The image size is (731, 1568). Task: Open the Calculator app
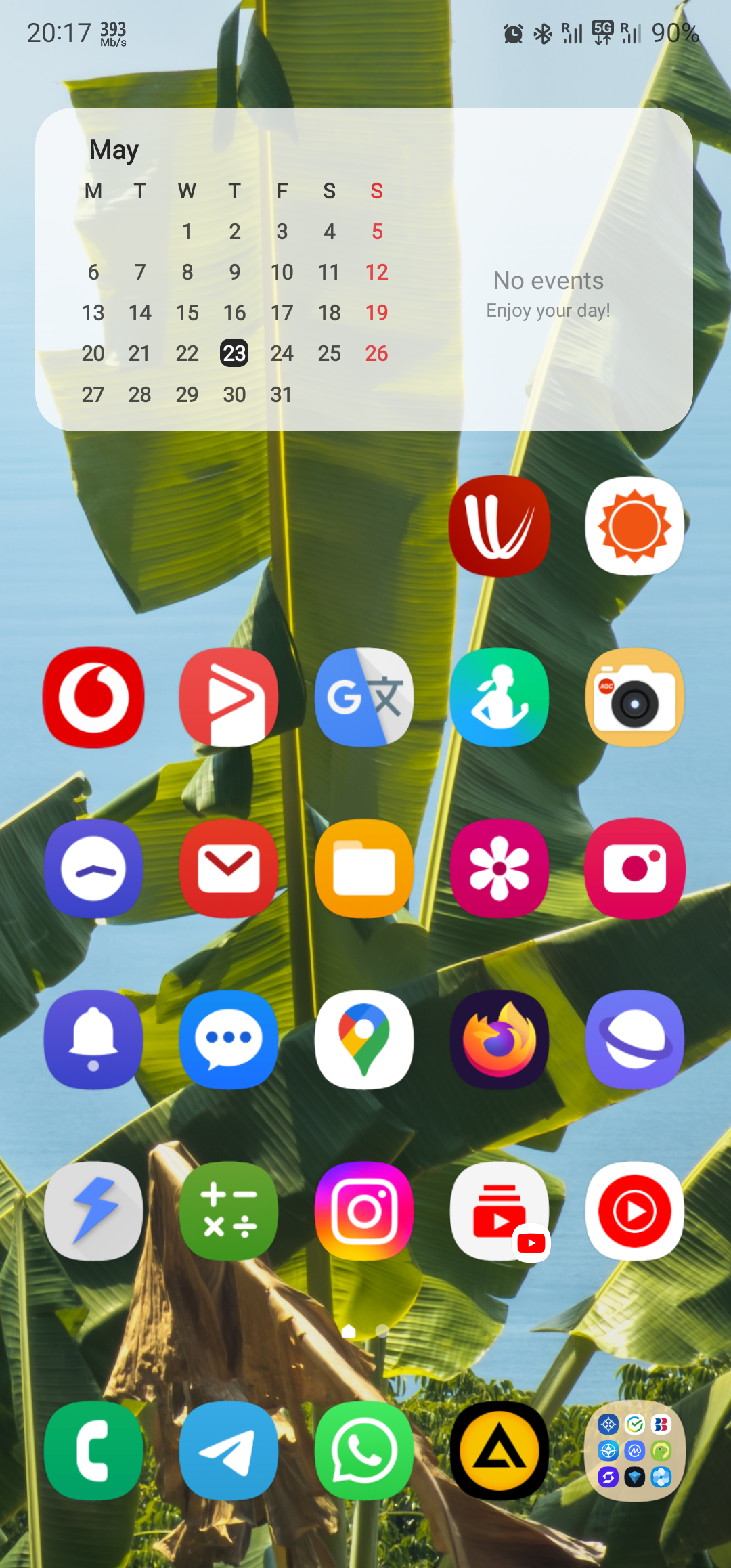[x=229, y=1211]
